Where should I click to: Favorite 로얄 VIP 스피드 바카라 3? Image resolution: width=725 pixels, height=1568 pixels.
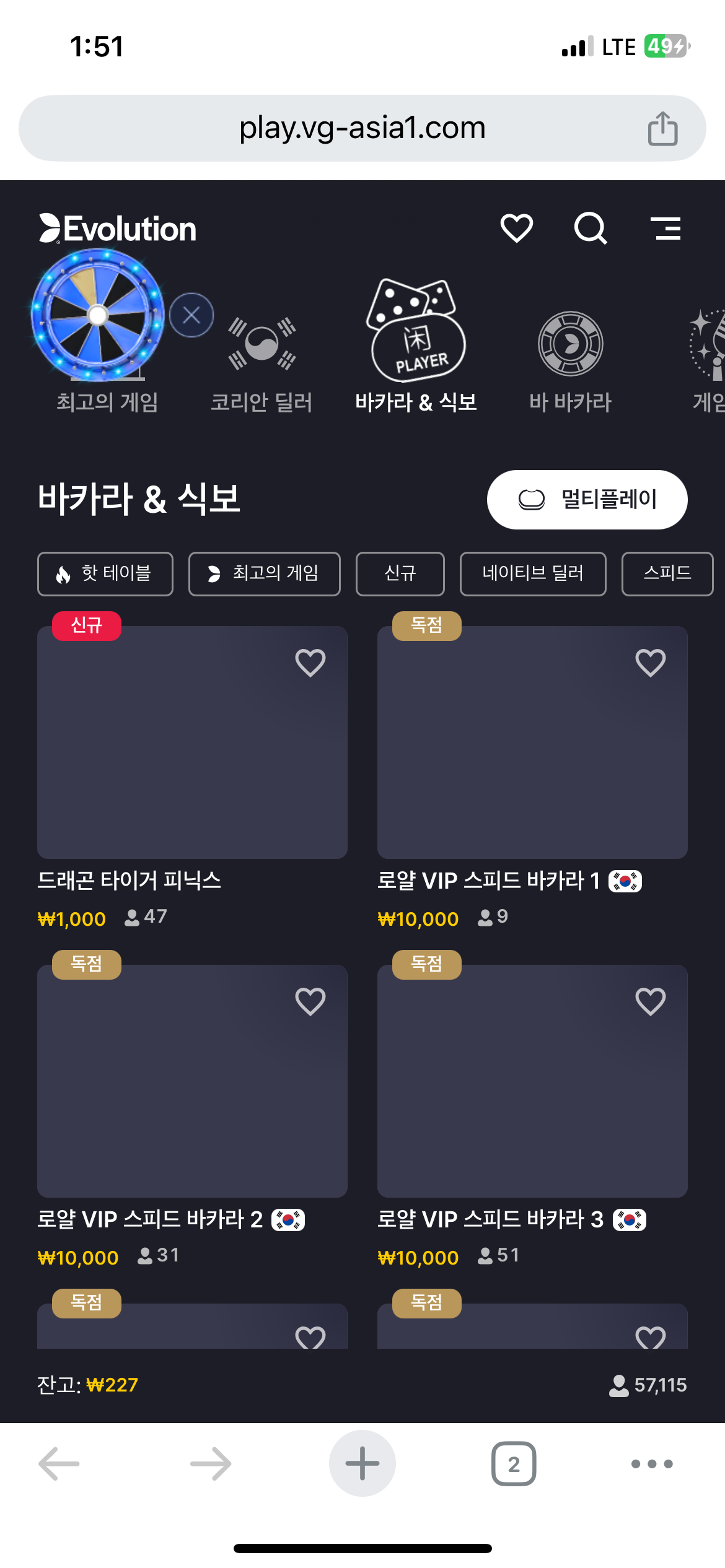650,1001
